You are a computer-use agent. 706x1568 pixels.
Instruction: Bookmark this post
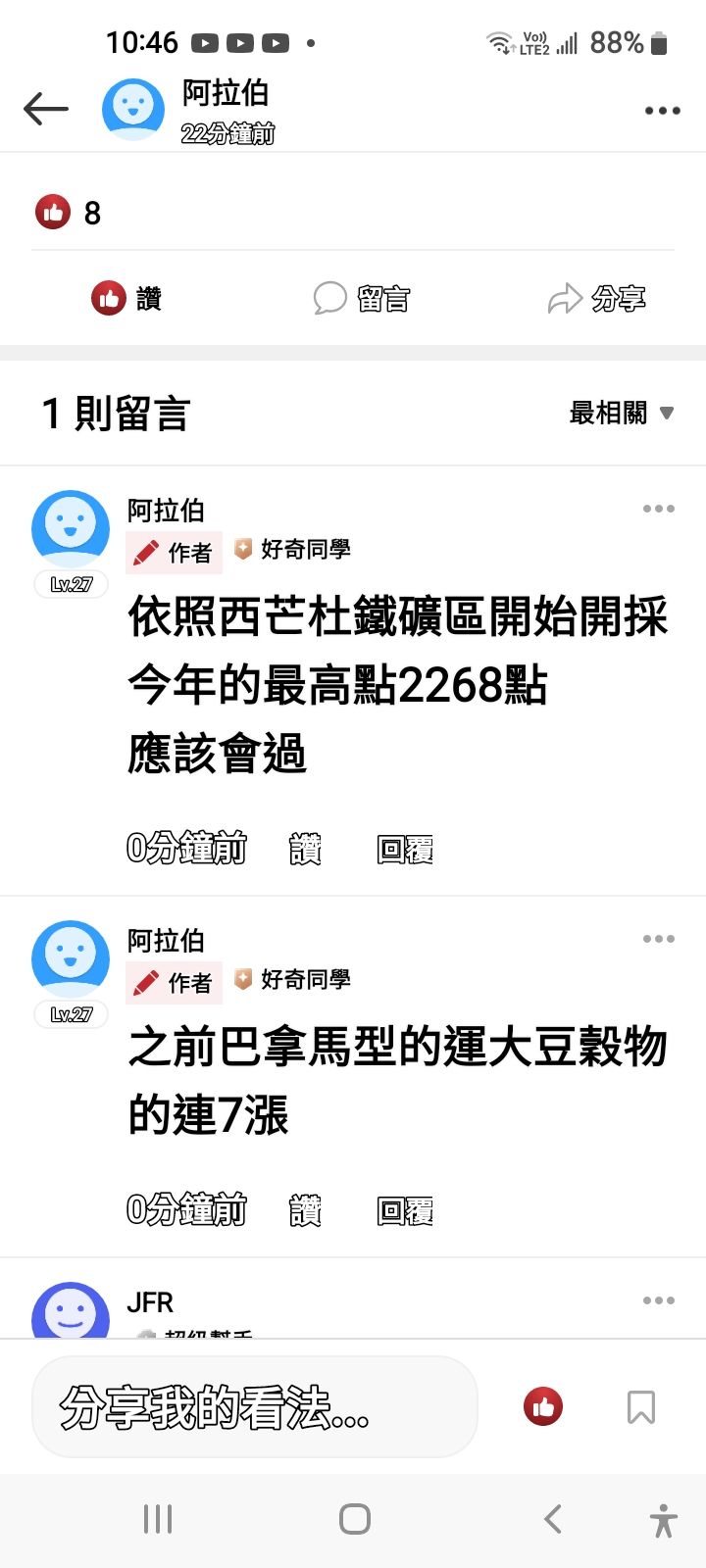[x=640, y=1407]
